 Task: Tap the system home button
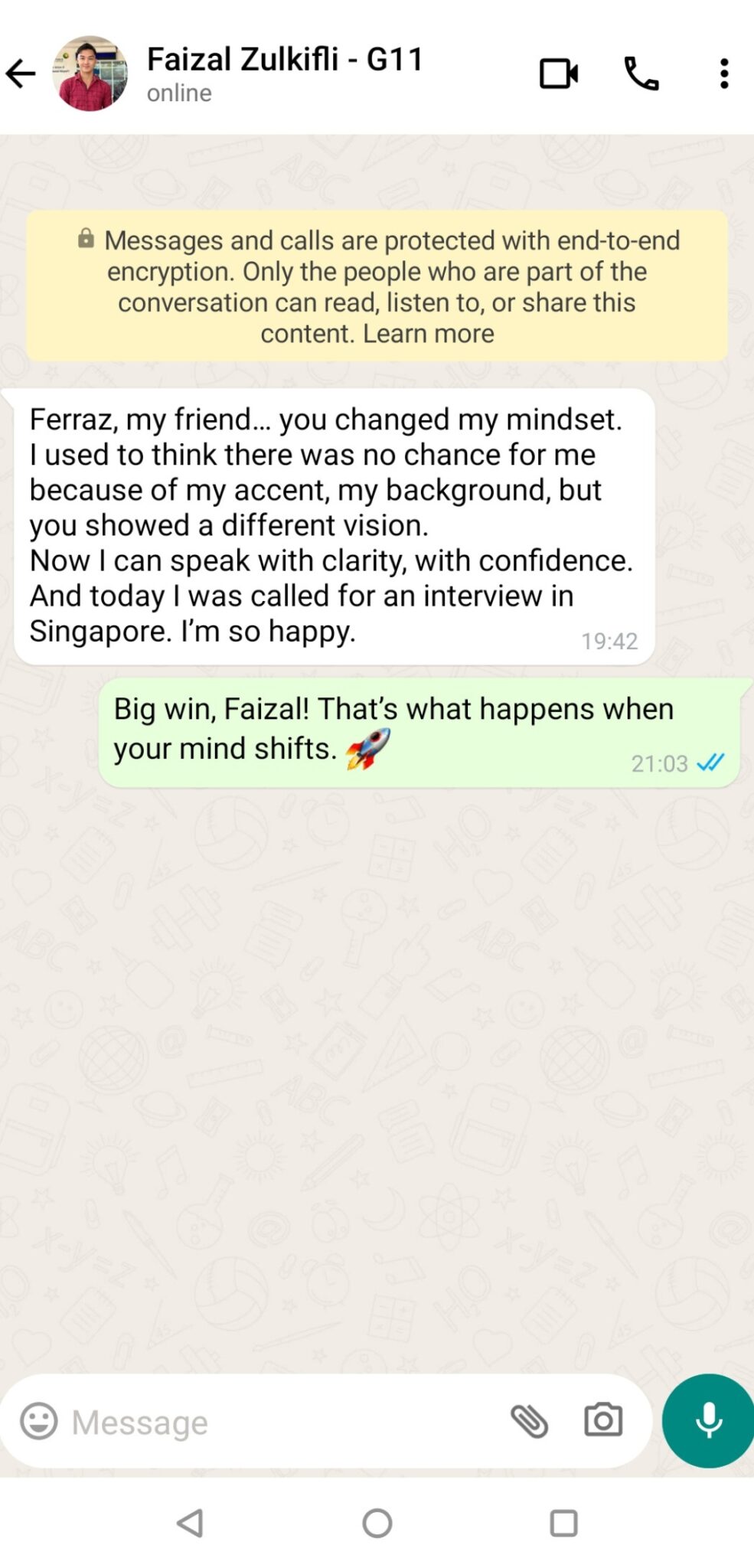click(x=377, y=1523)
